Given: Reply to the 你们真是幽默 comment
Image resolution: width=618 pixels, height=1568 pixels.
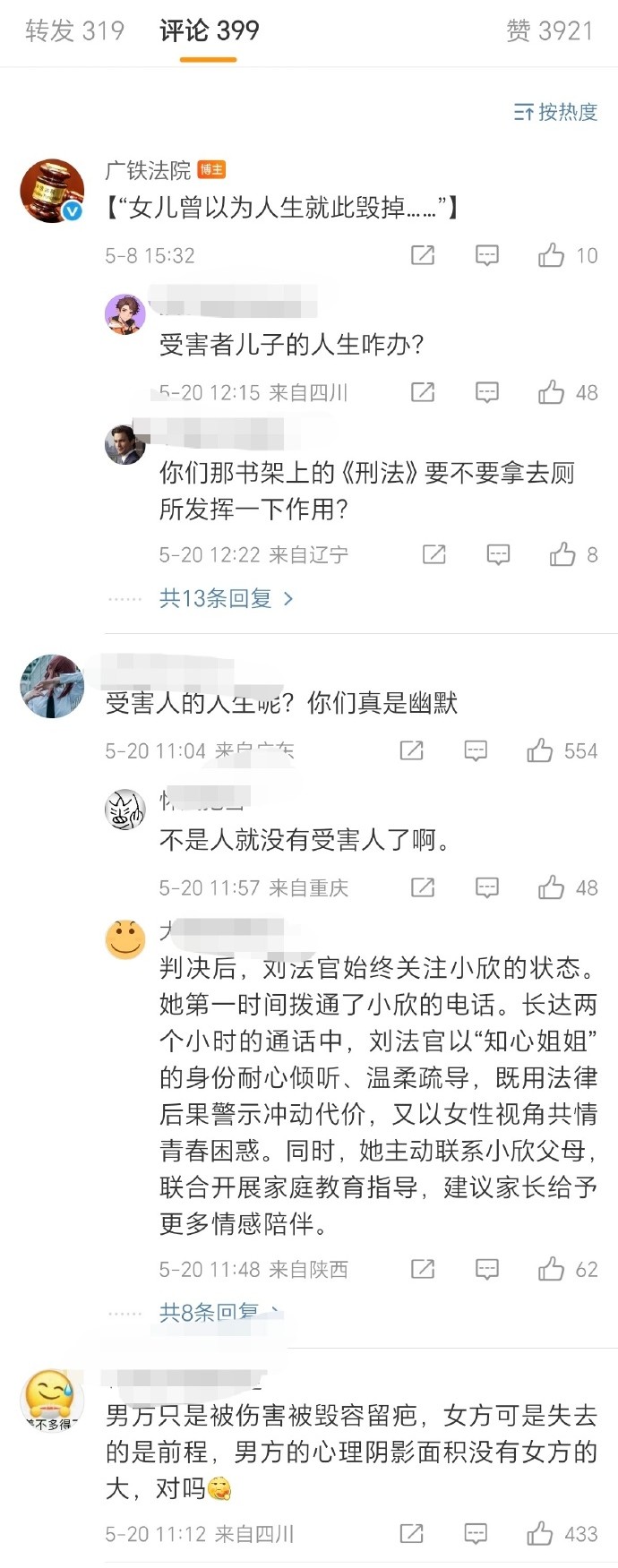Looking at the screenshot, I should (x=476, y=751).
